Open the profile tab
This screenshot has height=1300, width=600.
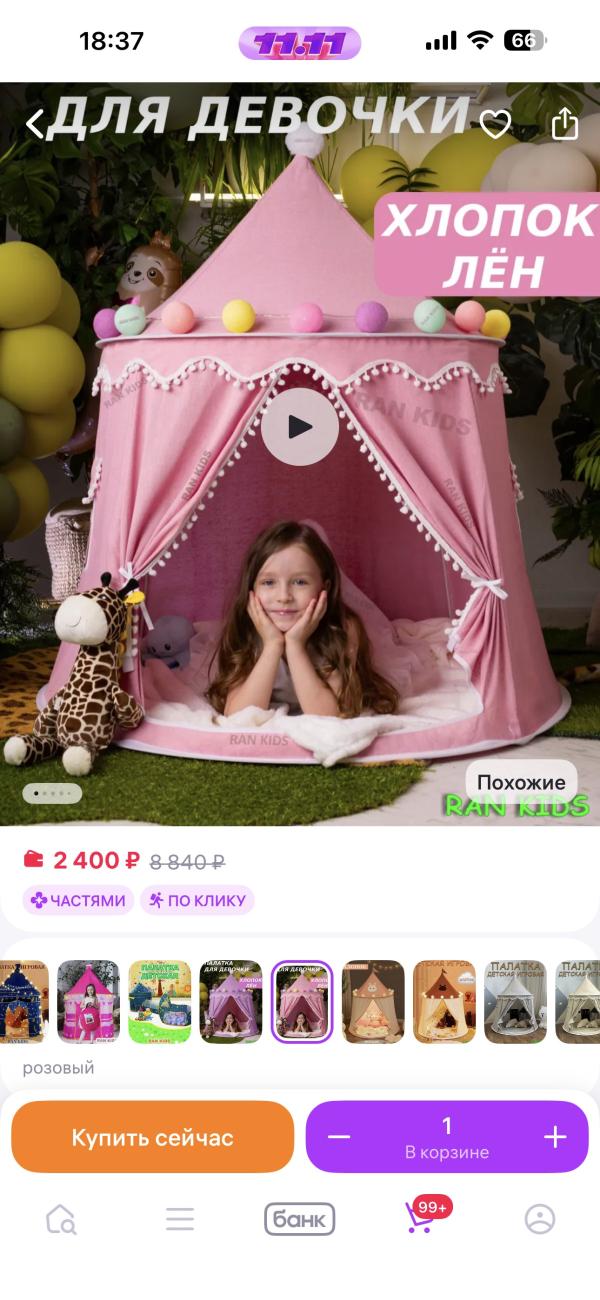[x=540, y=1219]
